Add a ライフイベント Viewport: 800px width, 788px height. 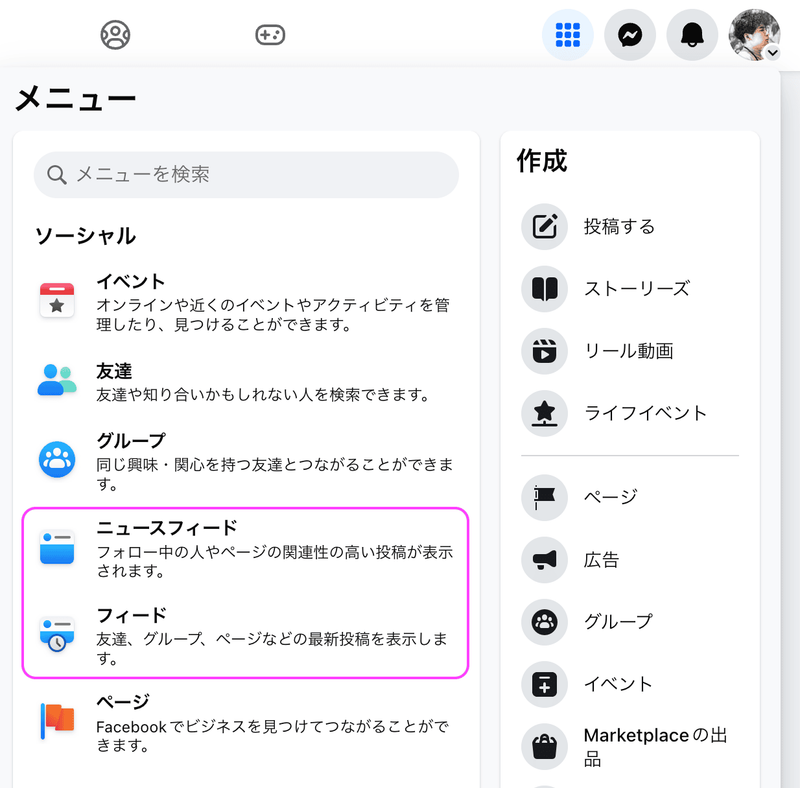click(x=645, y=413)
